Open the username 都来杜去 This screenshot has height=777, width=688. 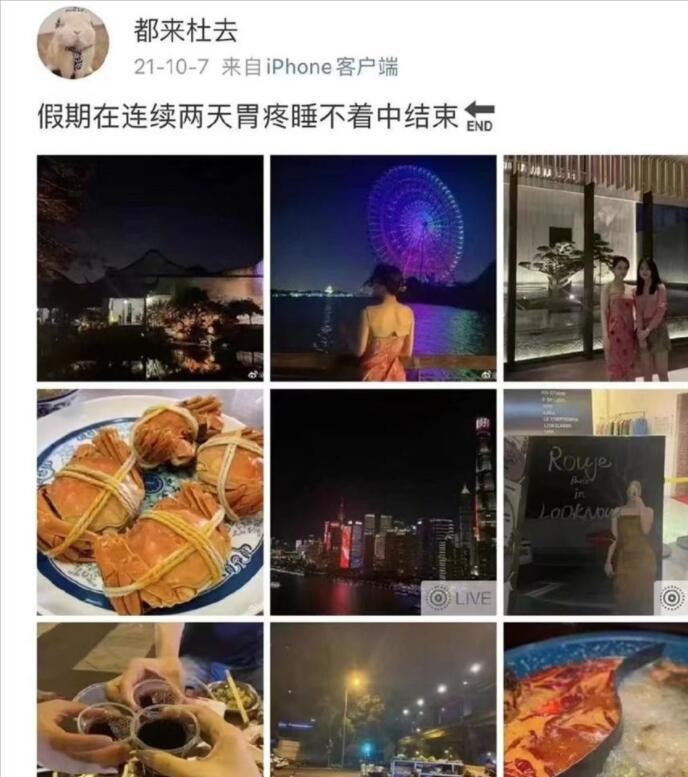(186, 32)
